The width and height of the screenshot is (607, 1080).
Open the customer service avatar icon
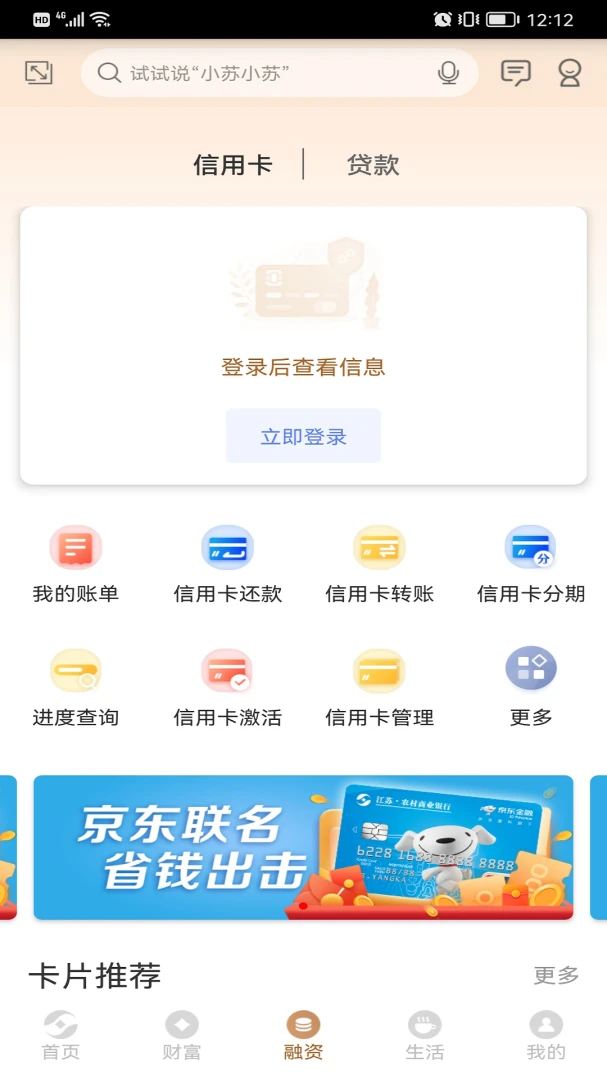(570, 73)
